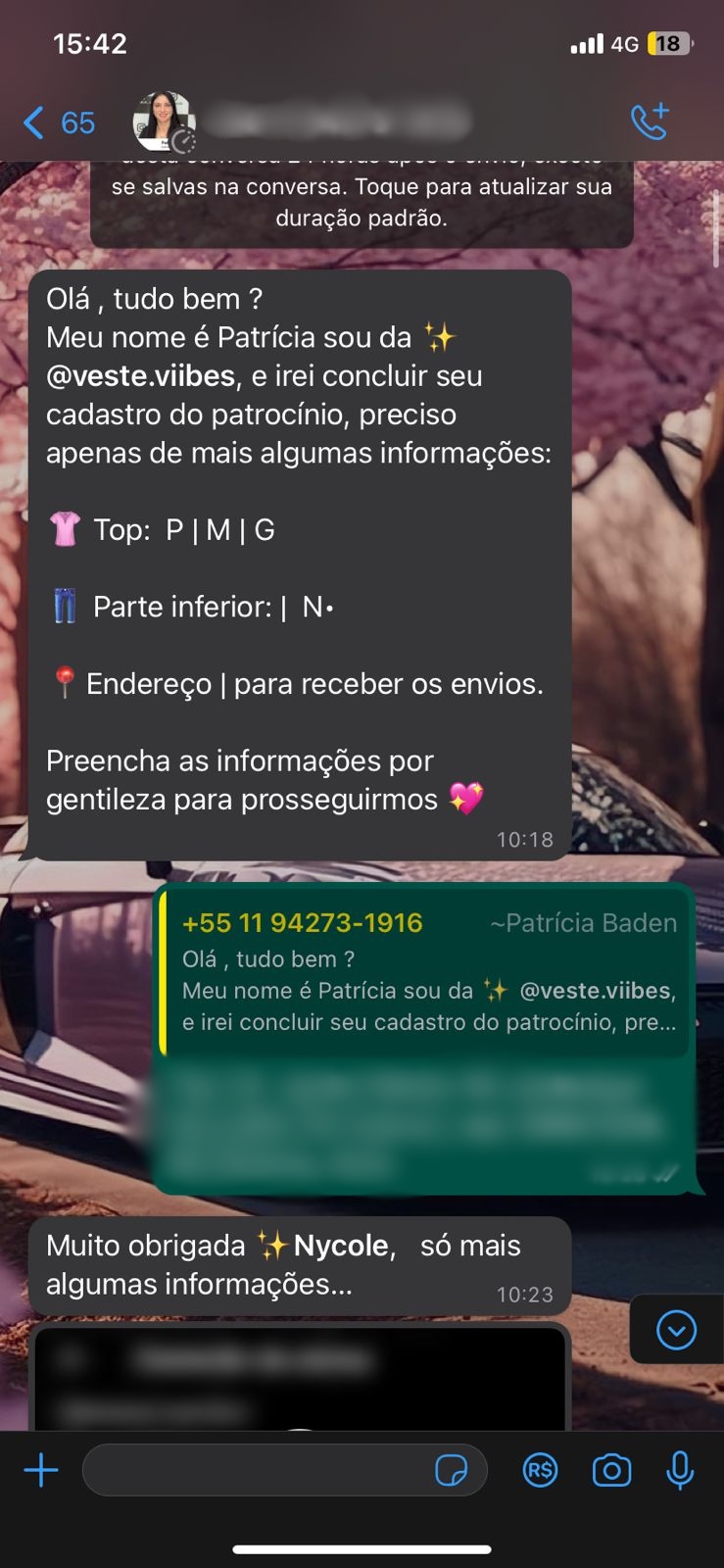
Task: Focus the message text field
Action: pyautogui.click(x=255, y=1470)
